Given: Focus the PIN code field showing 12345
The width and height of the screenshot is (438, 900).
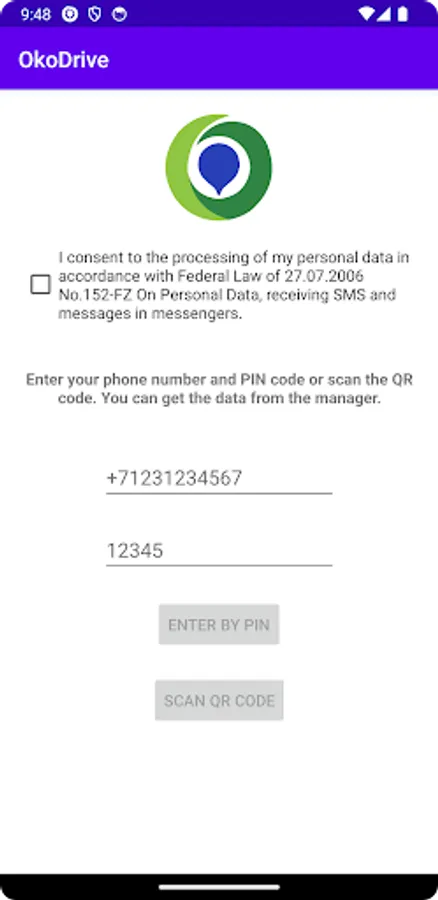Looking at the screenshot, I should point(219,551).
